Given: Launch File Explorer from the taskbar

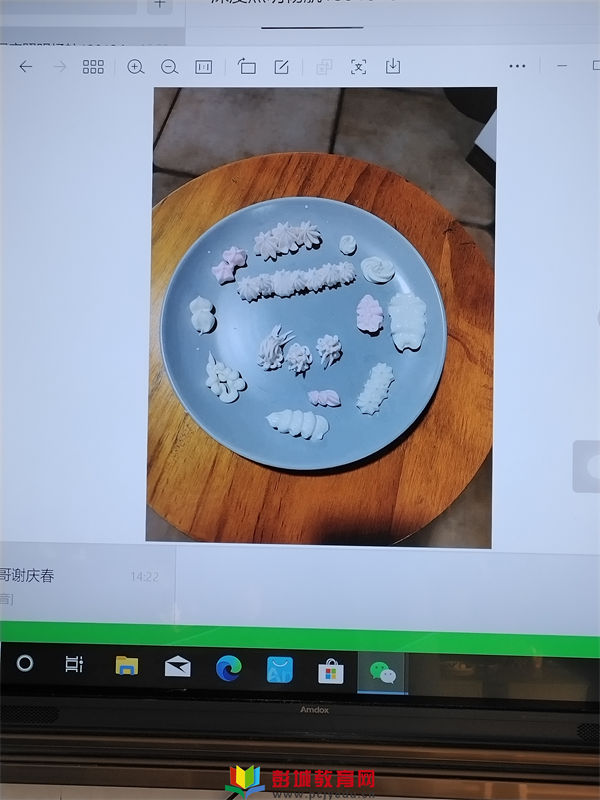Looking at the screenshot, I should (127, 666).
